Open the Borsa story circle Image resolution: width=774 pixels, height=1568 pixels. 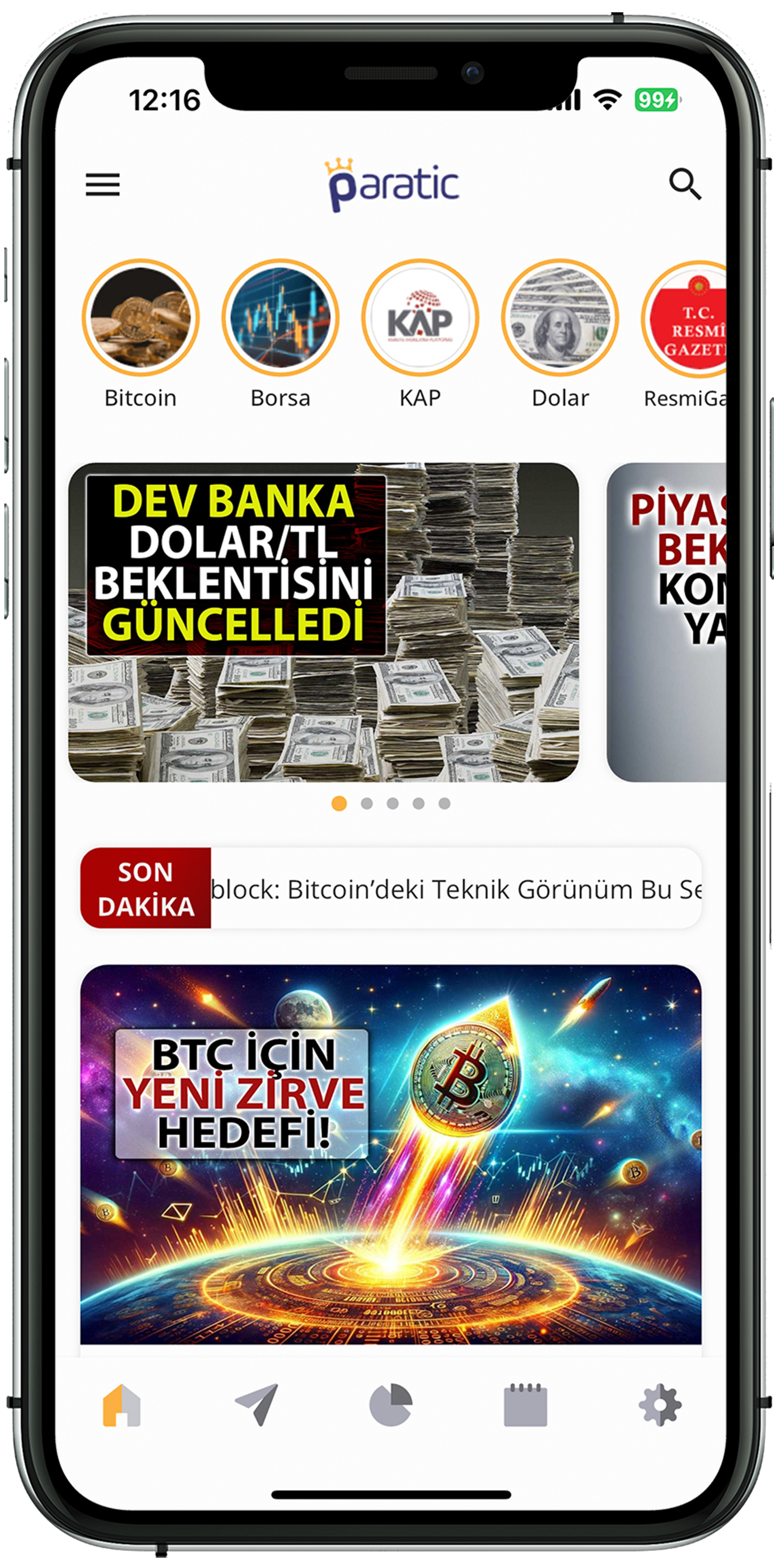(281, 318)
